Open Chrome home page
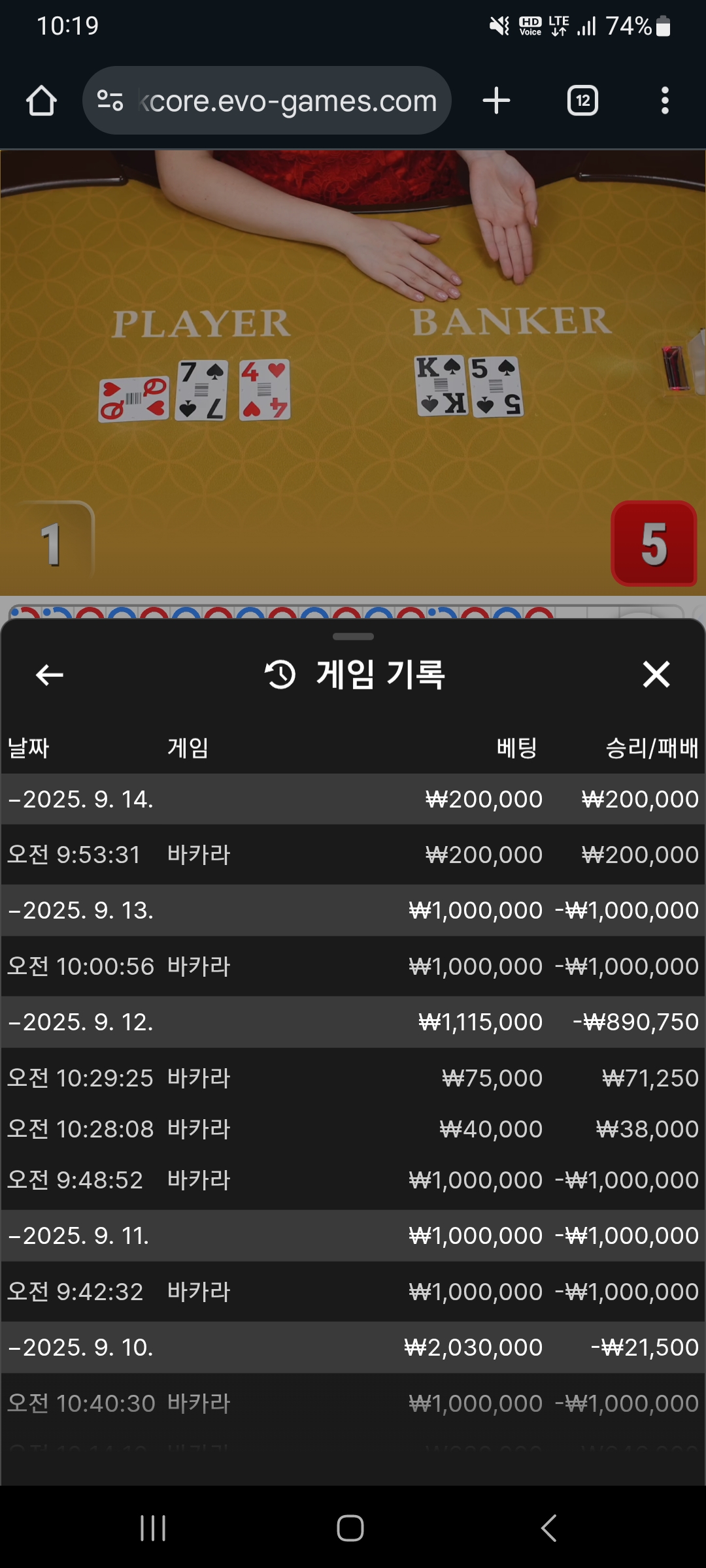Image resolution: width=706 pixels, height=1568 pixels. [x=41, y=101]
